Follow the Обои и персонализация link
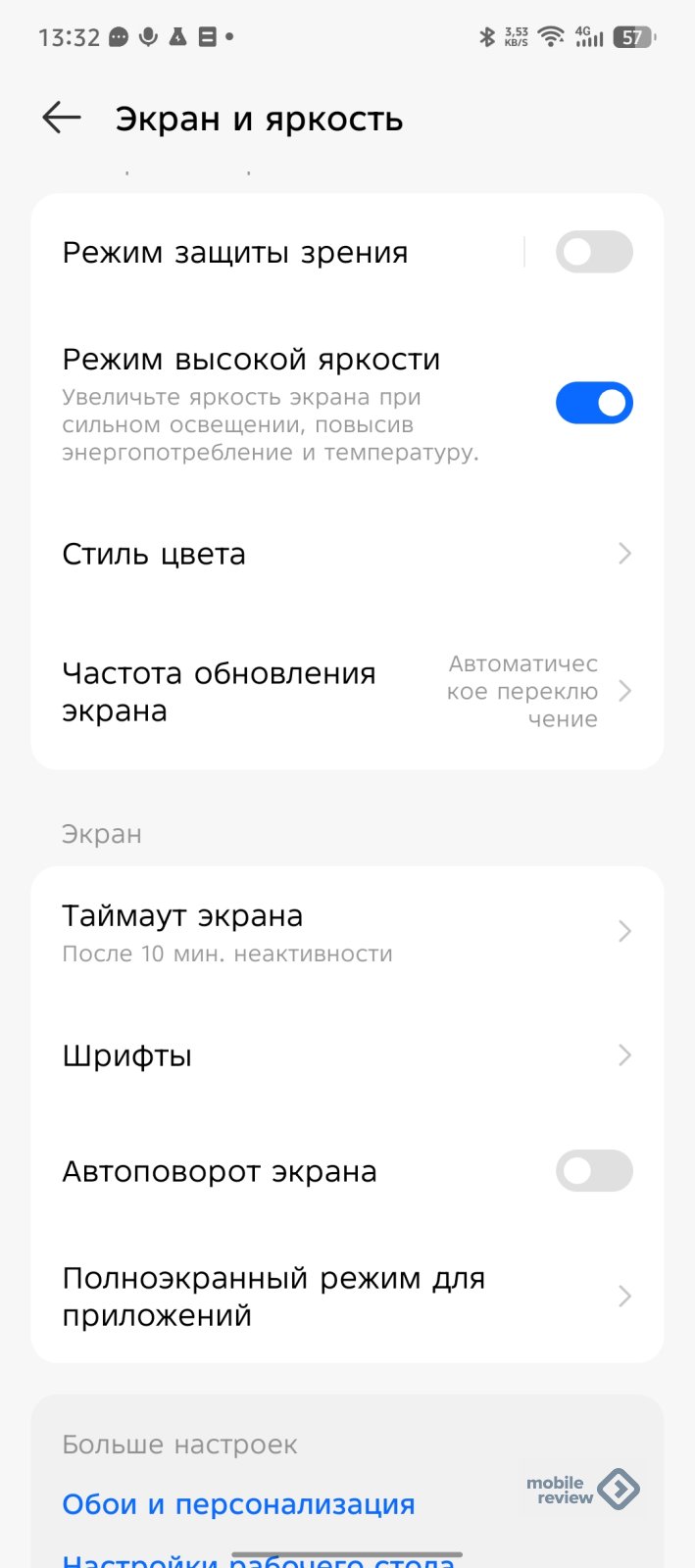The image size is (695, 1568). [238, 1504]
